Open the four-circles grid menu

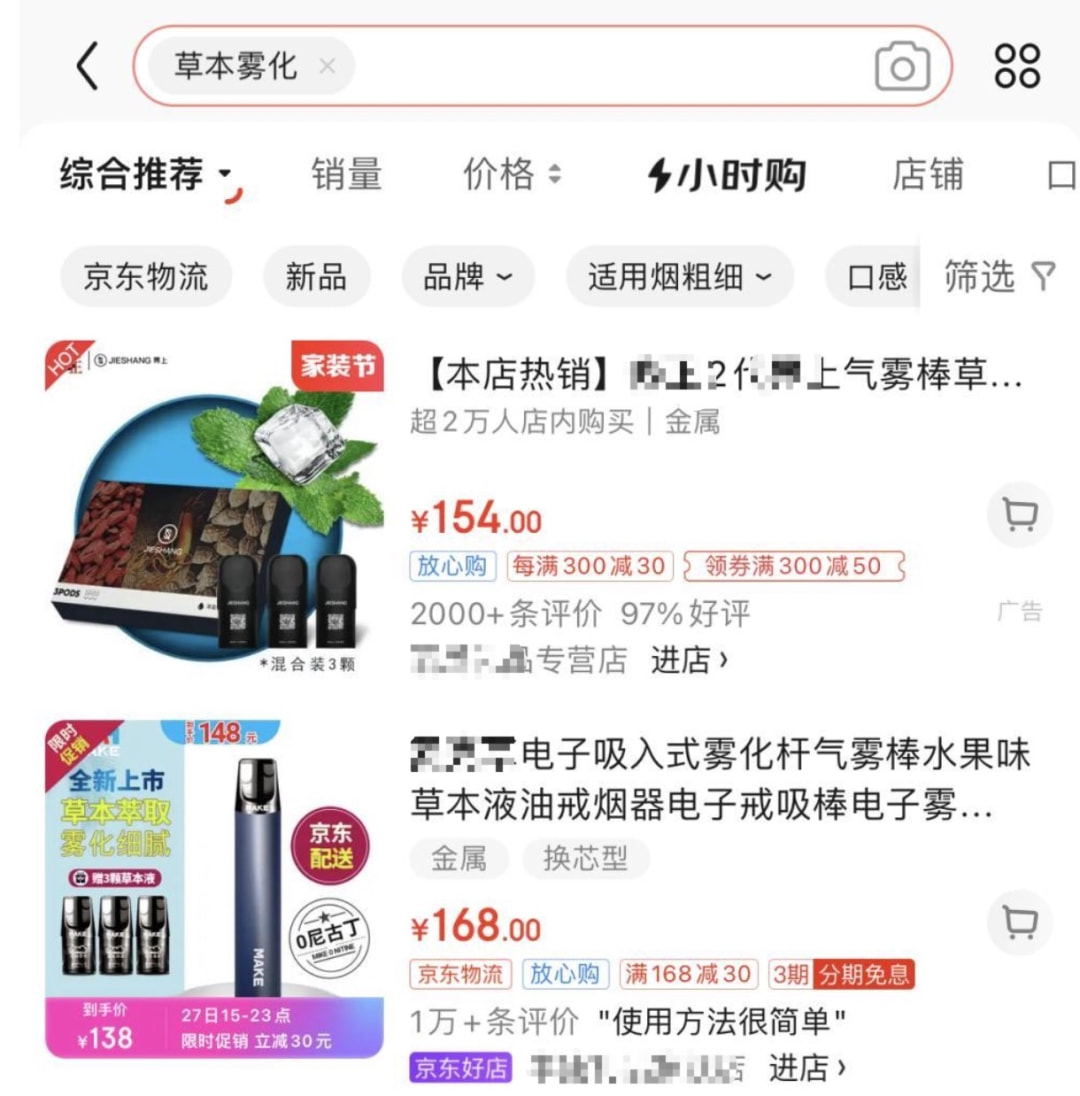tap(1018, 67)
